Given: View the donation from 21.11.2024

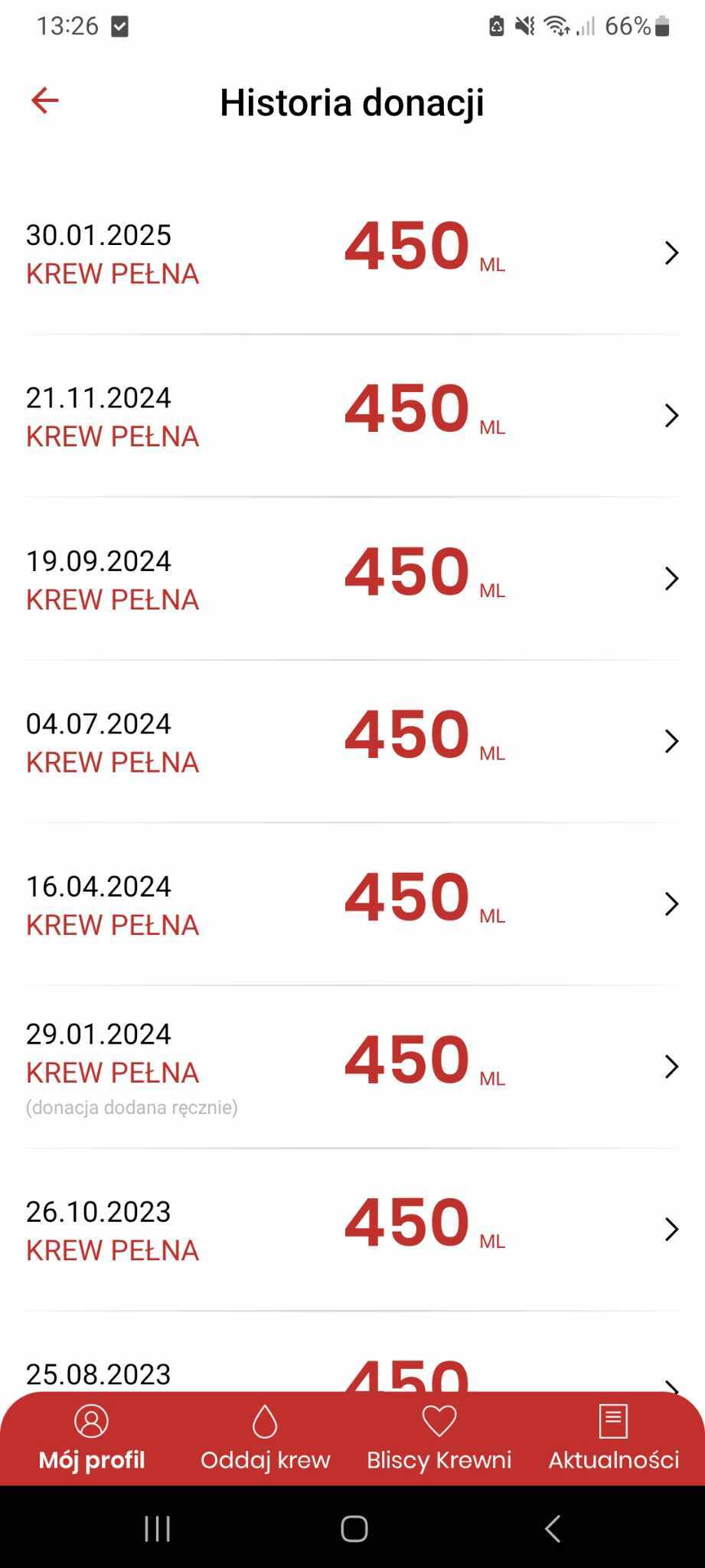Looking at the screenshot, I should 352,416.
